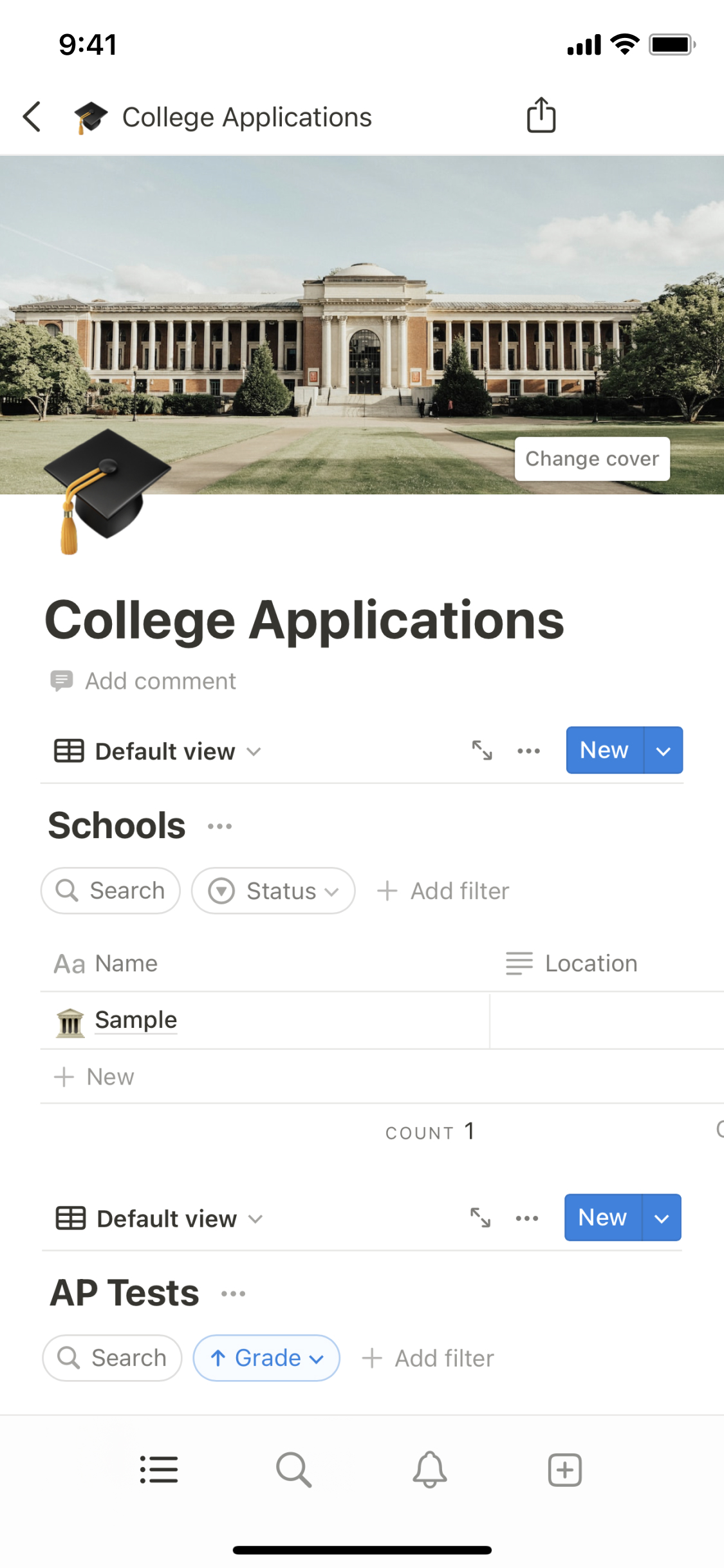724x1568 pixels.
Task: Expand Default view dropdown above Schools
Action: pyautogui.click(x=165, y=751)
